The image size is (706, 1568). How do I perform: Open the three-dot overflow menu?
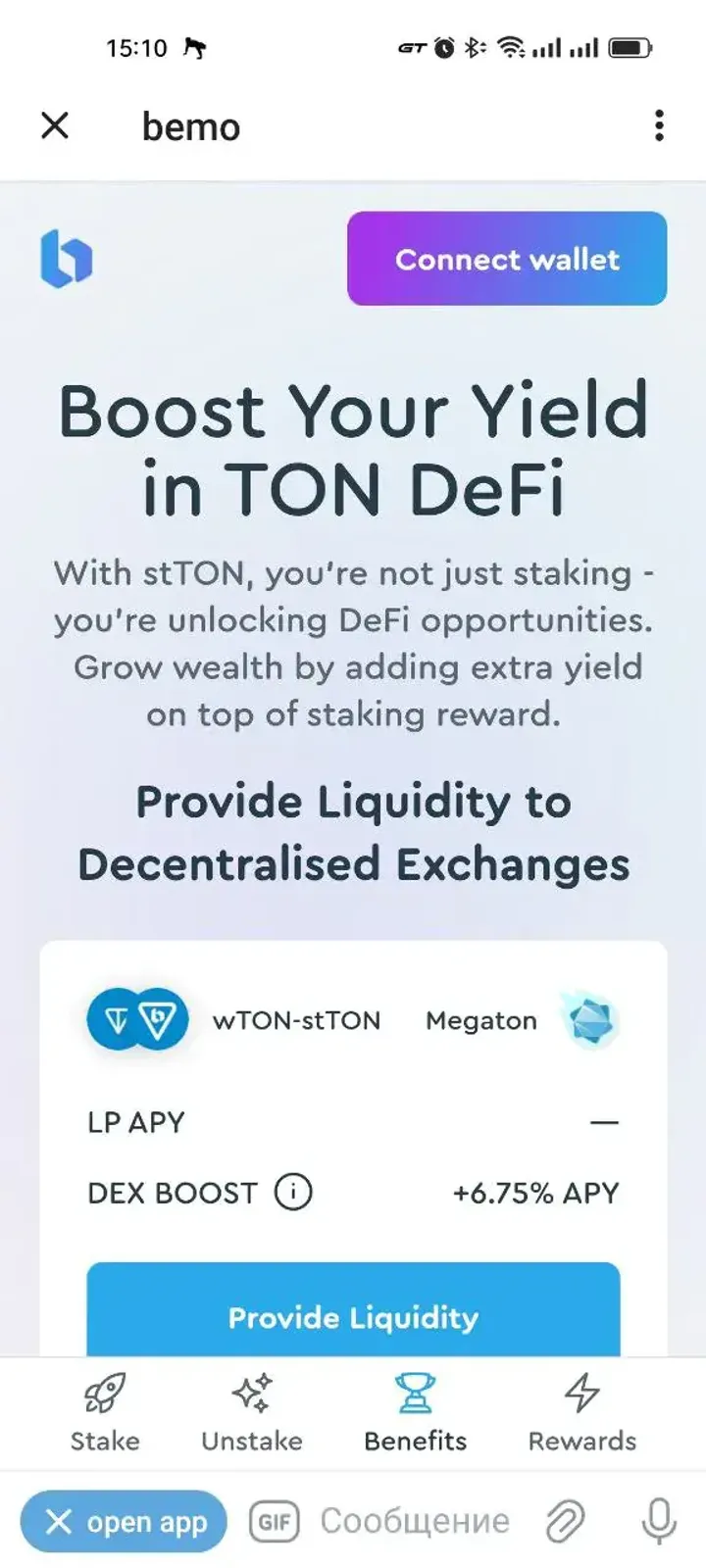click(658, 126)
